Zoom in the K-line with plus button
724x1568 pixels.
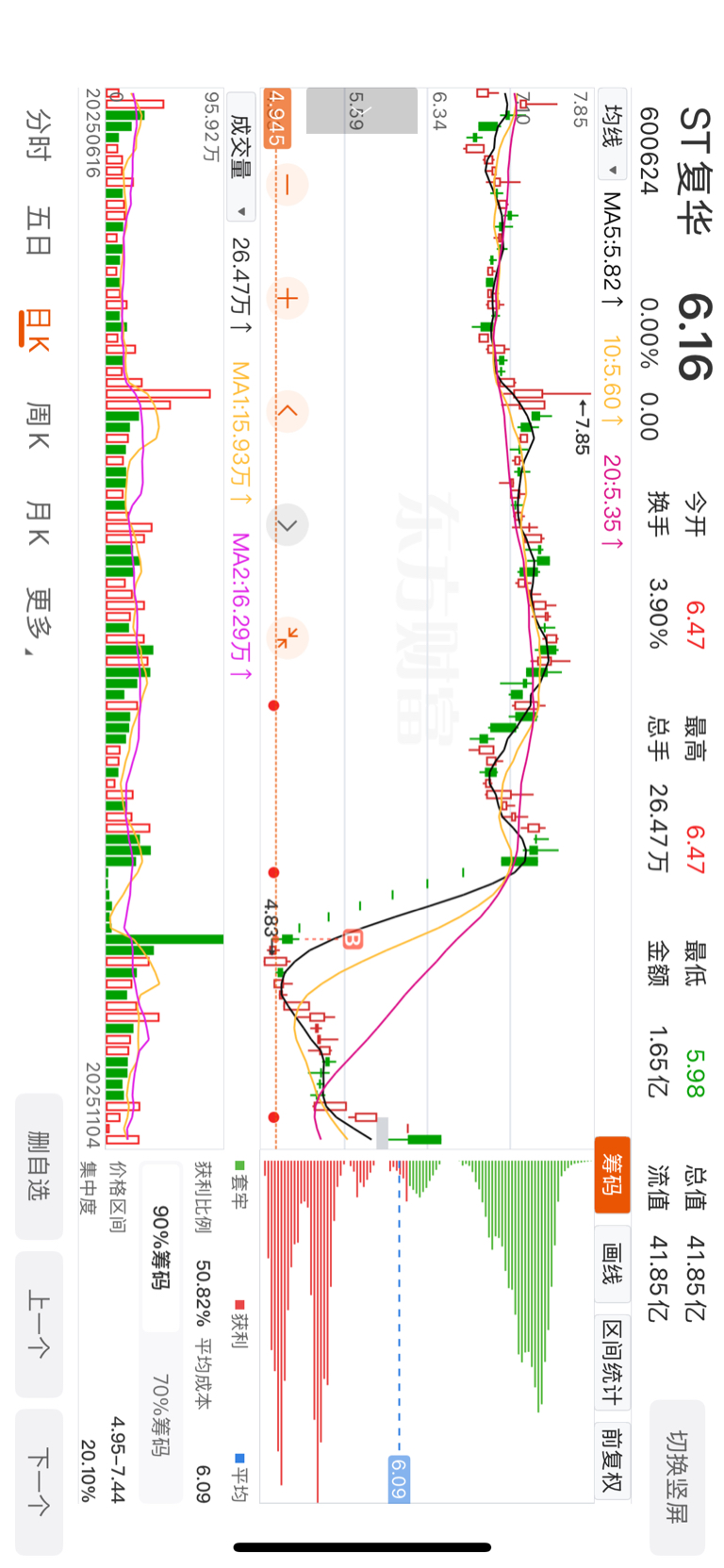pos(287,300)
